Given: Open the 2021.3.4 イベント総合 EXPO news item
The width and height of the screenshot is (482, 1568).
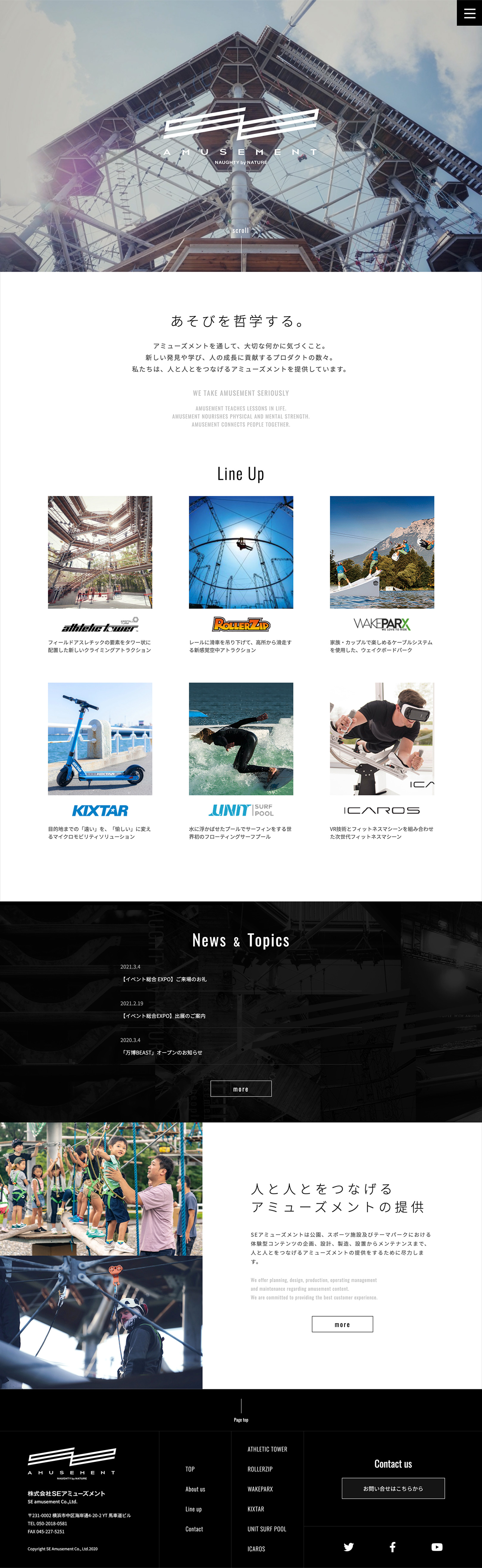Looking at the screenshot, I should pos(165,979).
